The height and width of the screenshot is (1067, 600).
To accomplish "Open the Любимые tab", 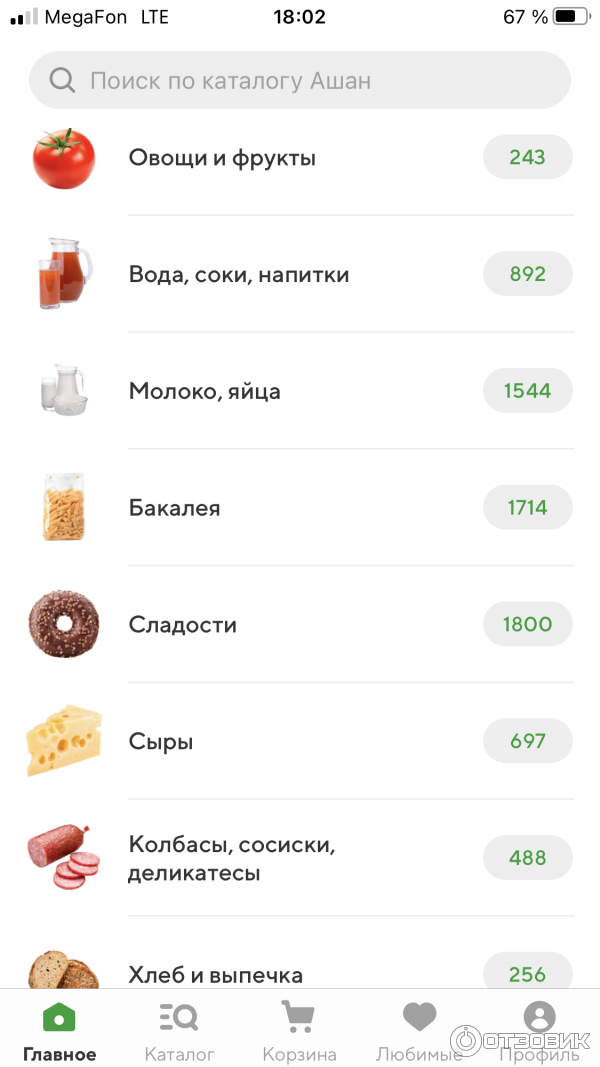I will click(419, 1032).
